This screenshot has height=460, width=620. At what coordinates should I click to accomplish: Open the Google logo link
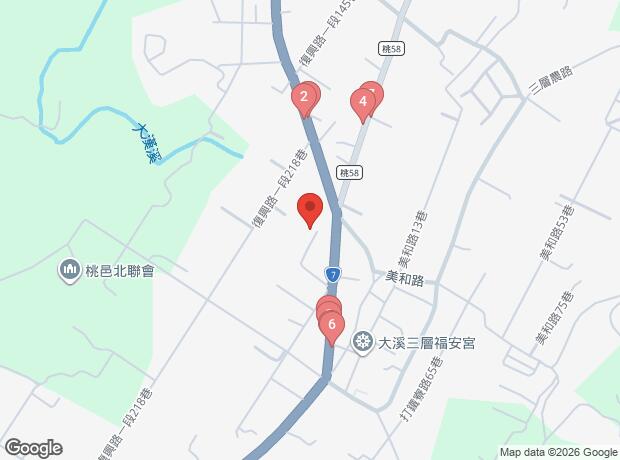tap(32, 447)
